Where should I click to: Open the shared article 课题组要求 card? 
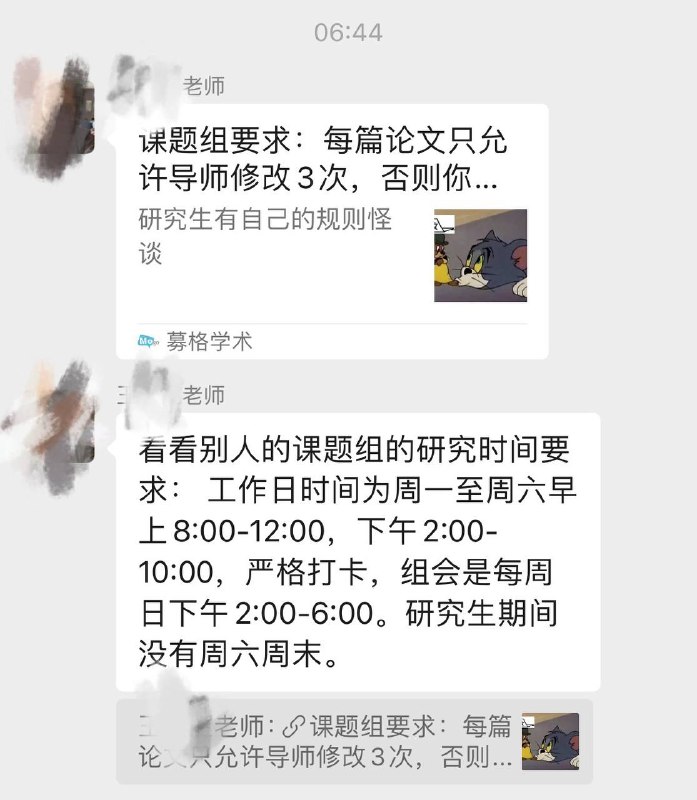(x=331, y=230)
